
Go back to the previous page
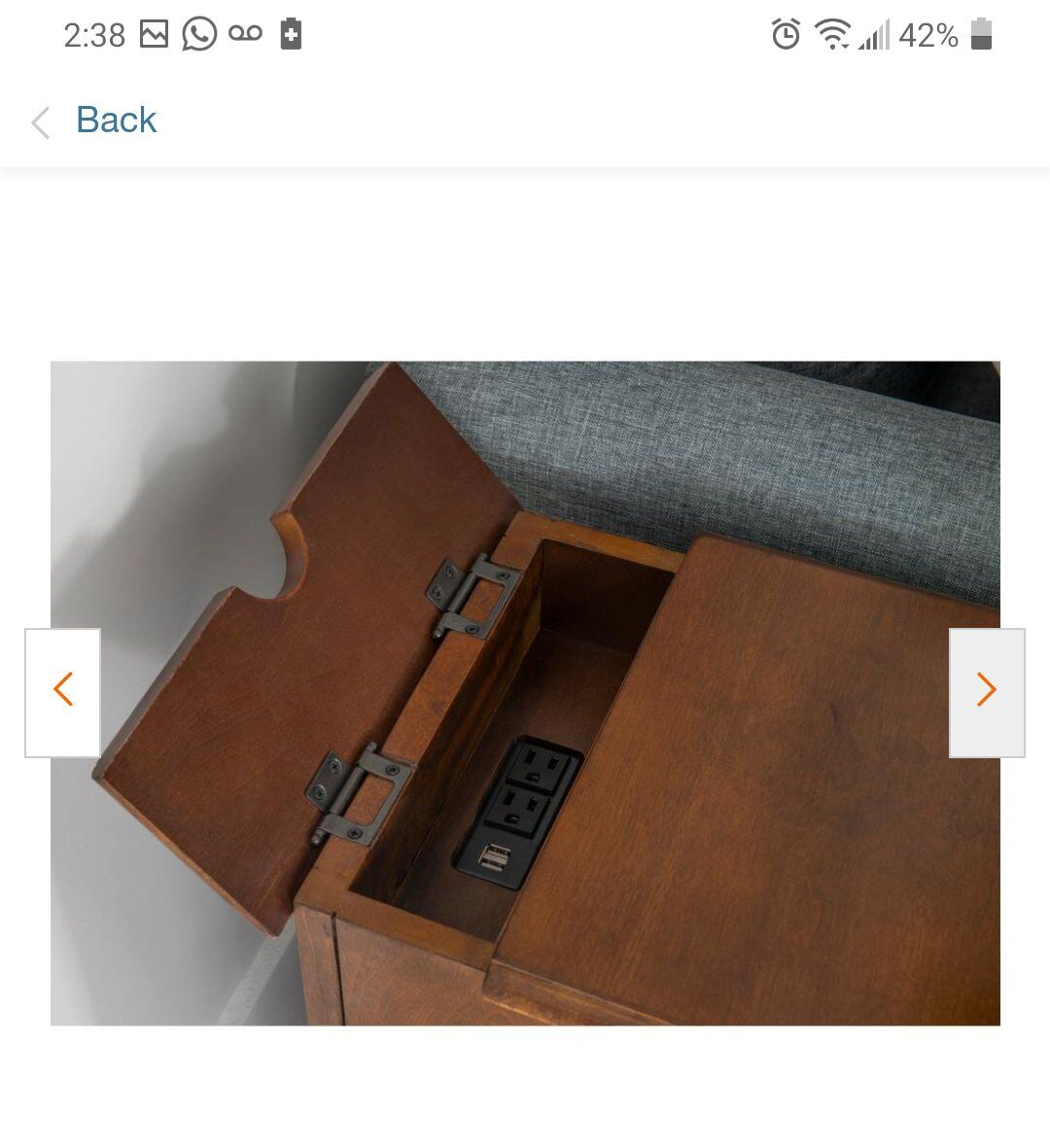[x=97, y=121]
